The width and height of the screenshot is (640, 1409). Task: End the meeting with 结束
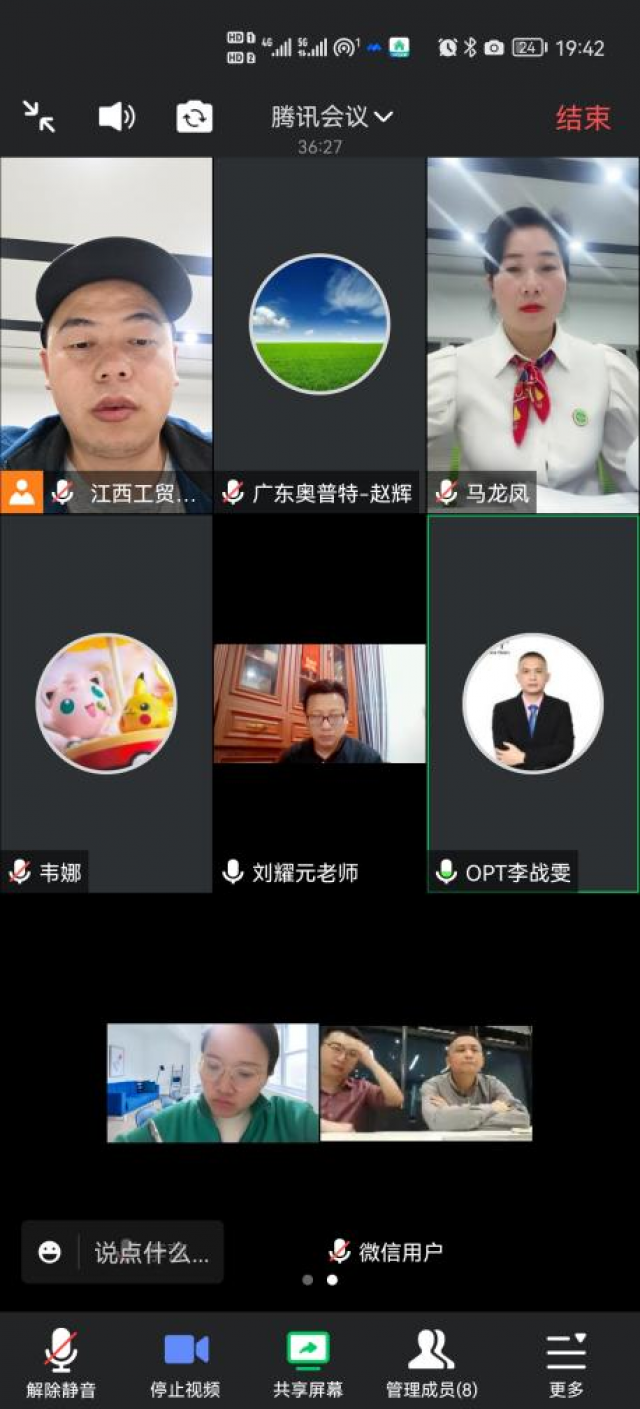coord(583,118)
